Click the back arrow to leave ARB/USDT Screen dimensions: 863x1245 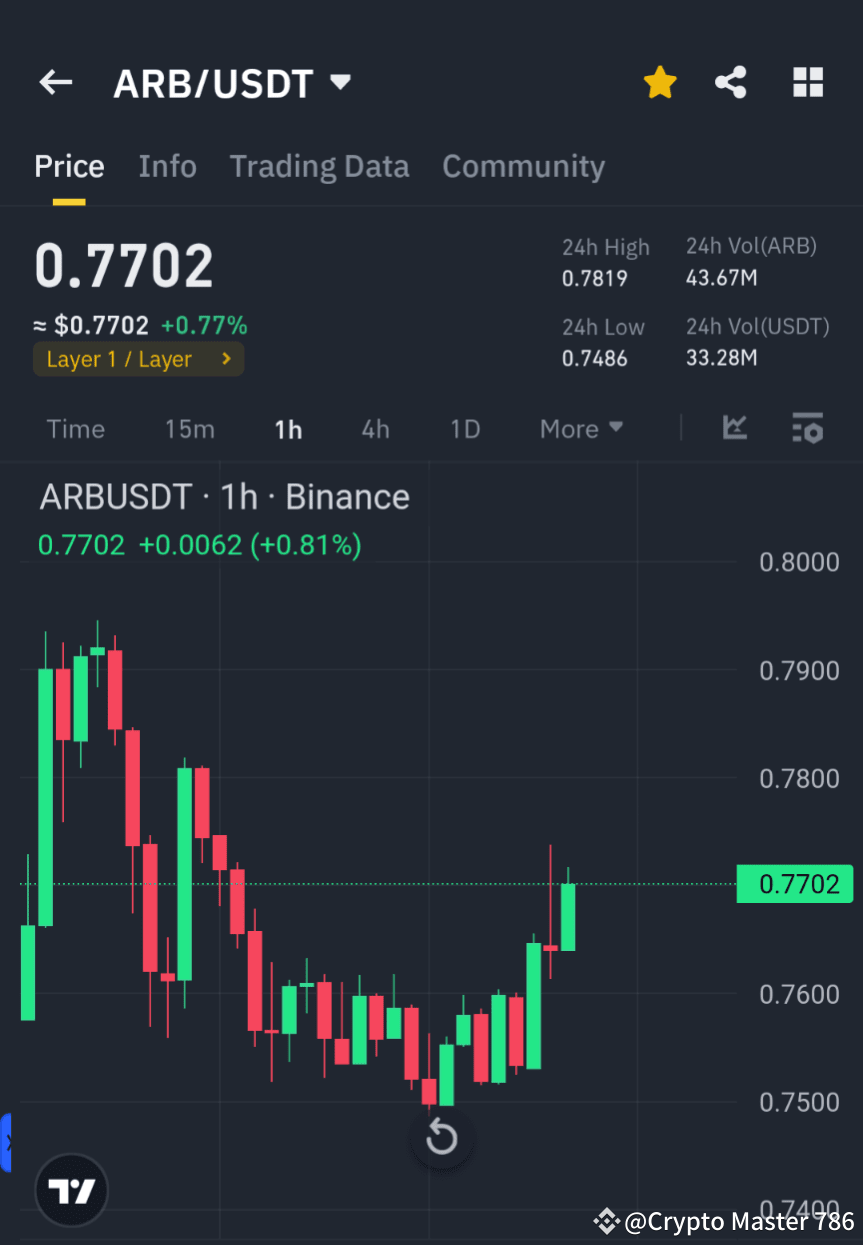point(55,82)
